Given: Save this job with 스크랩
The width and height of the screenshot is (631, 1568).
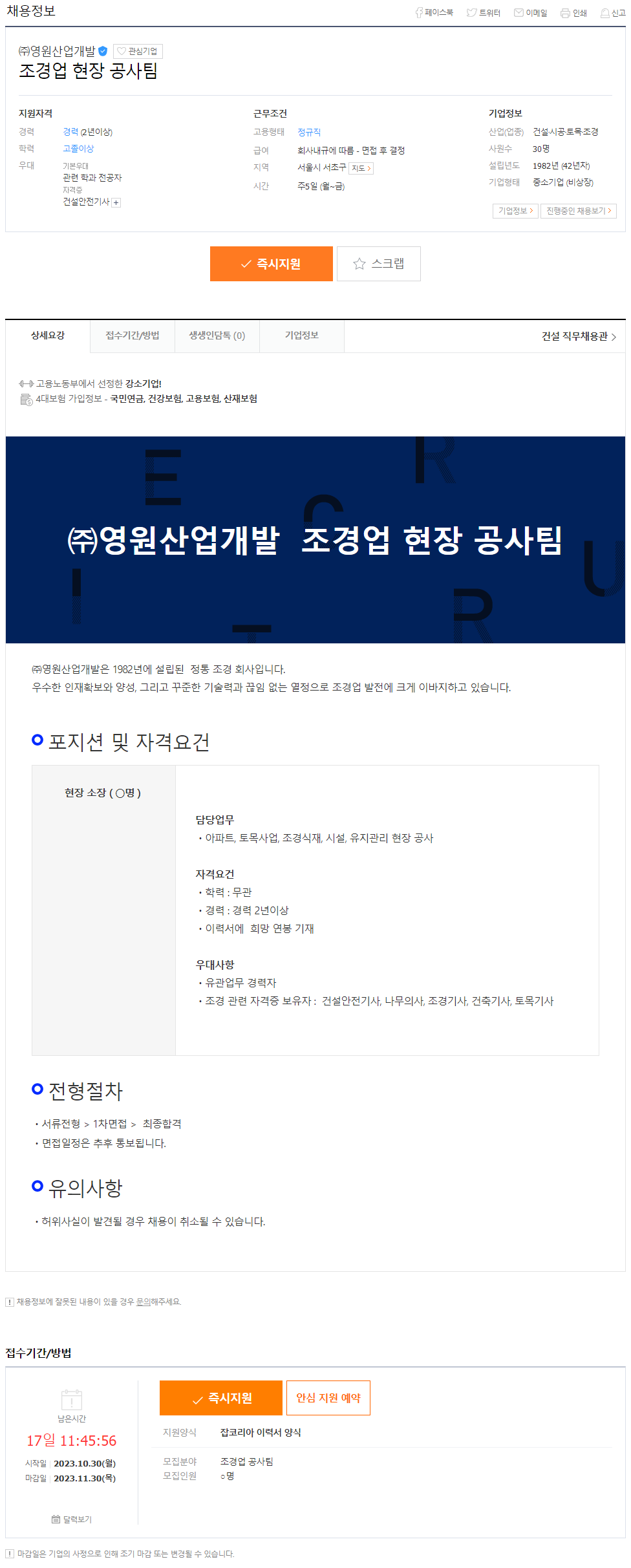Looking at the screenshot, I should (x=379, y=264).
